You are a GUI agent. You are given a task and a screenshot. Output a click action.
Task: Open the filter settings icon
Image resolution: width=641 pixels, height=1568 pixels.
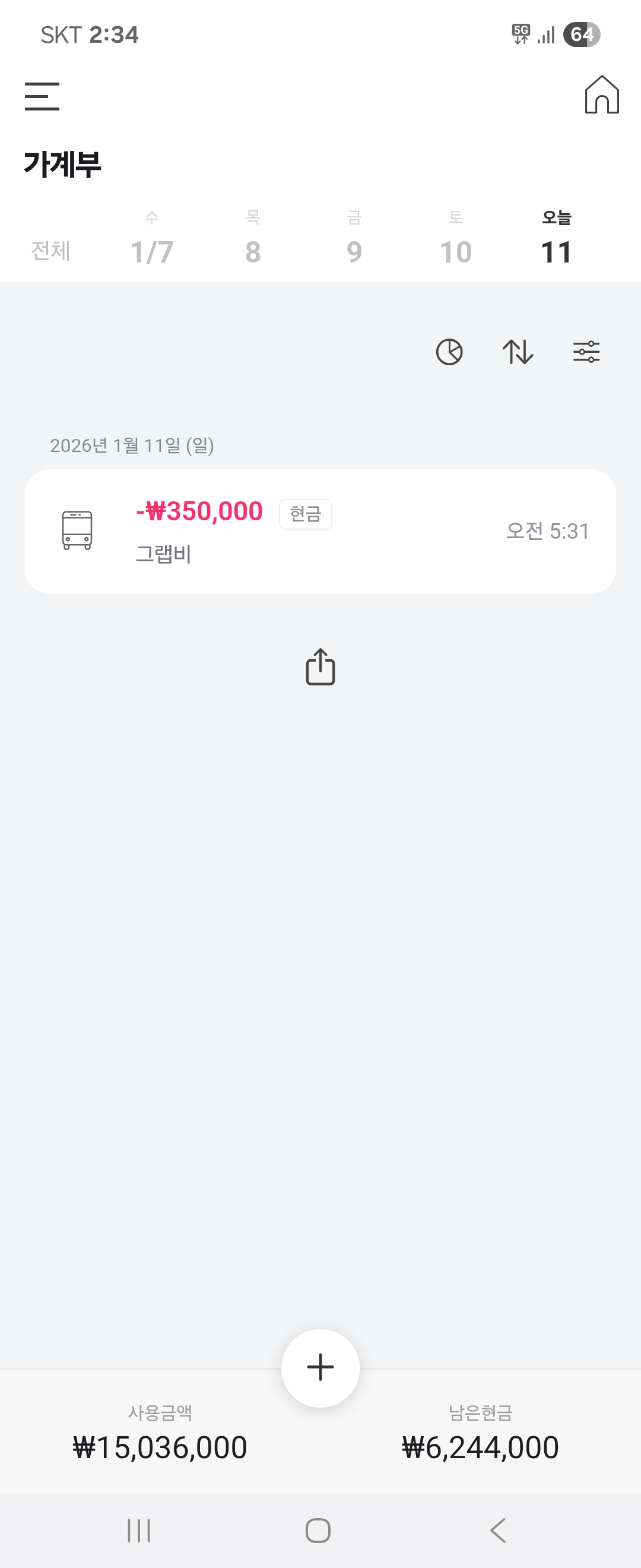pyautogui.click(x=586, y=352)
